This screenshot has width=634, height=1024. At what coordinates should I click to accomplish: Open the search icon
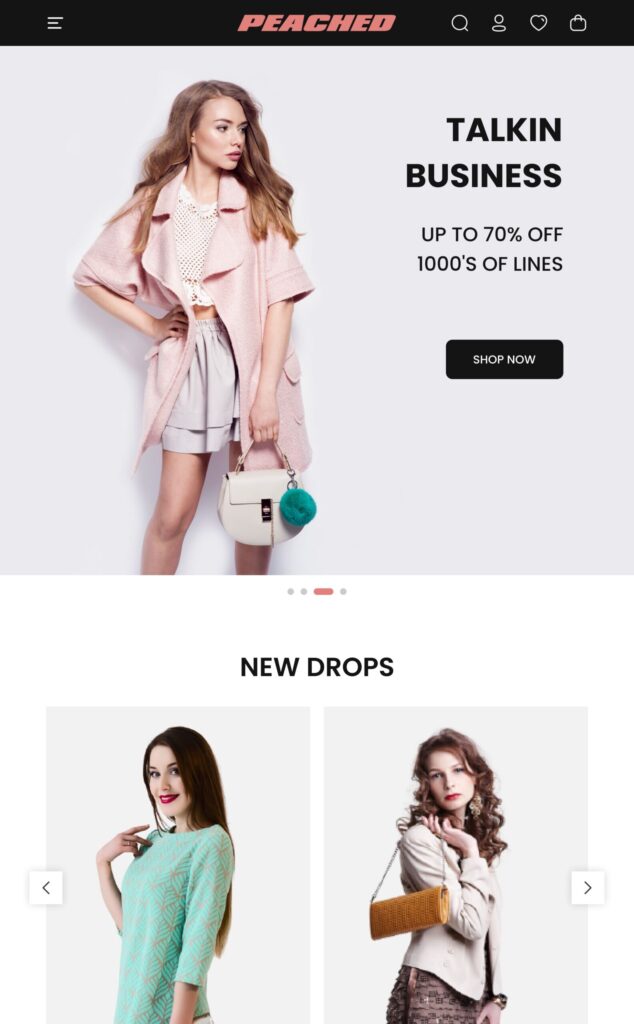460,23
